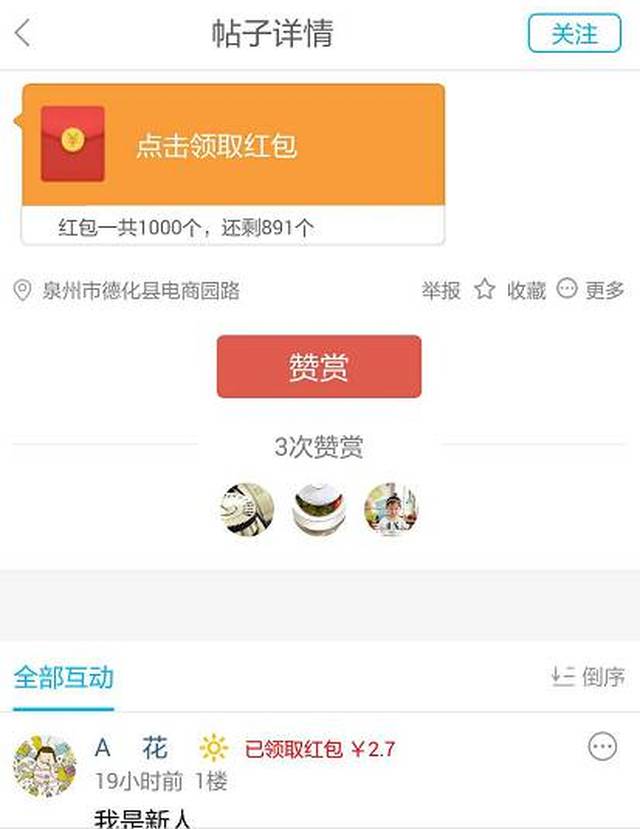Open location 泉州市德化县电商园路
The height and width of the screenshot is (829, 640).
(140, 291)
